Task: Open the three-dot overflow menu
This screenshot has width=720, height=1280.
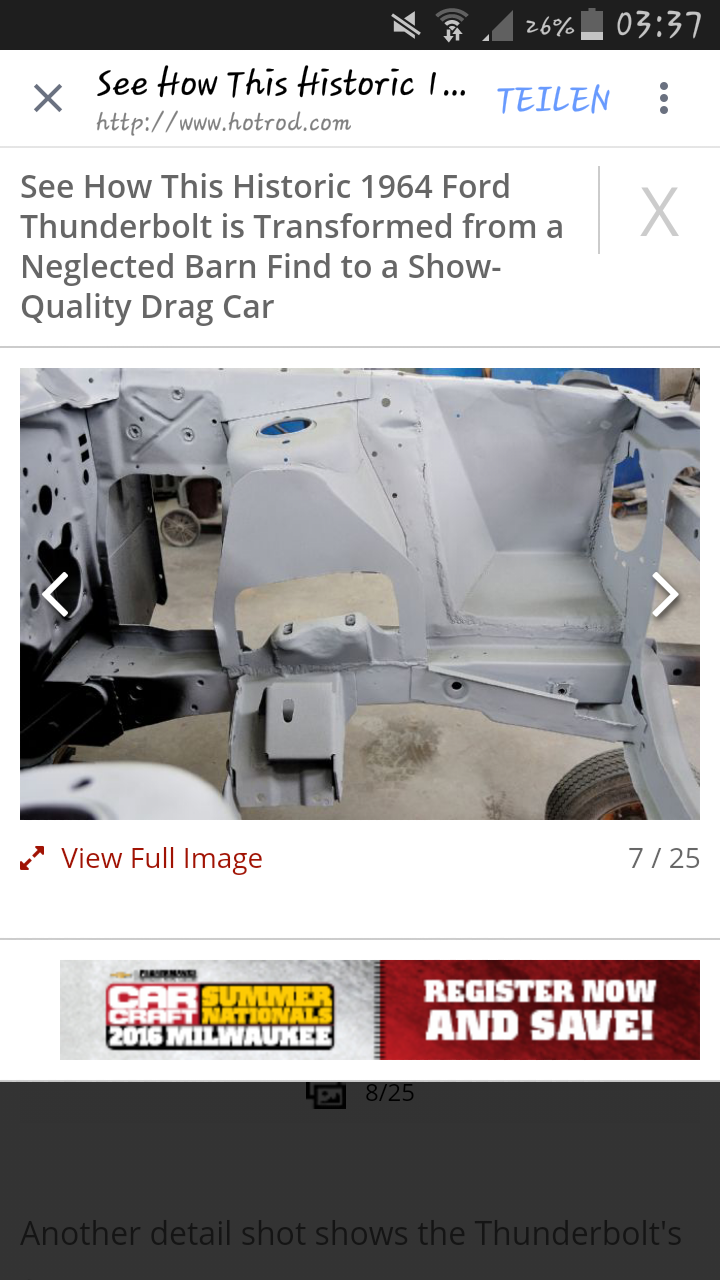Action: tap(664, 98)
